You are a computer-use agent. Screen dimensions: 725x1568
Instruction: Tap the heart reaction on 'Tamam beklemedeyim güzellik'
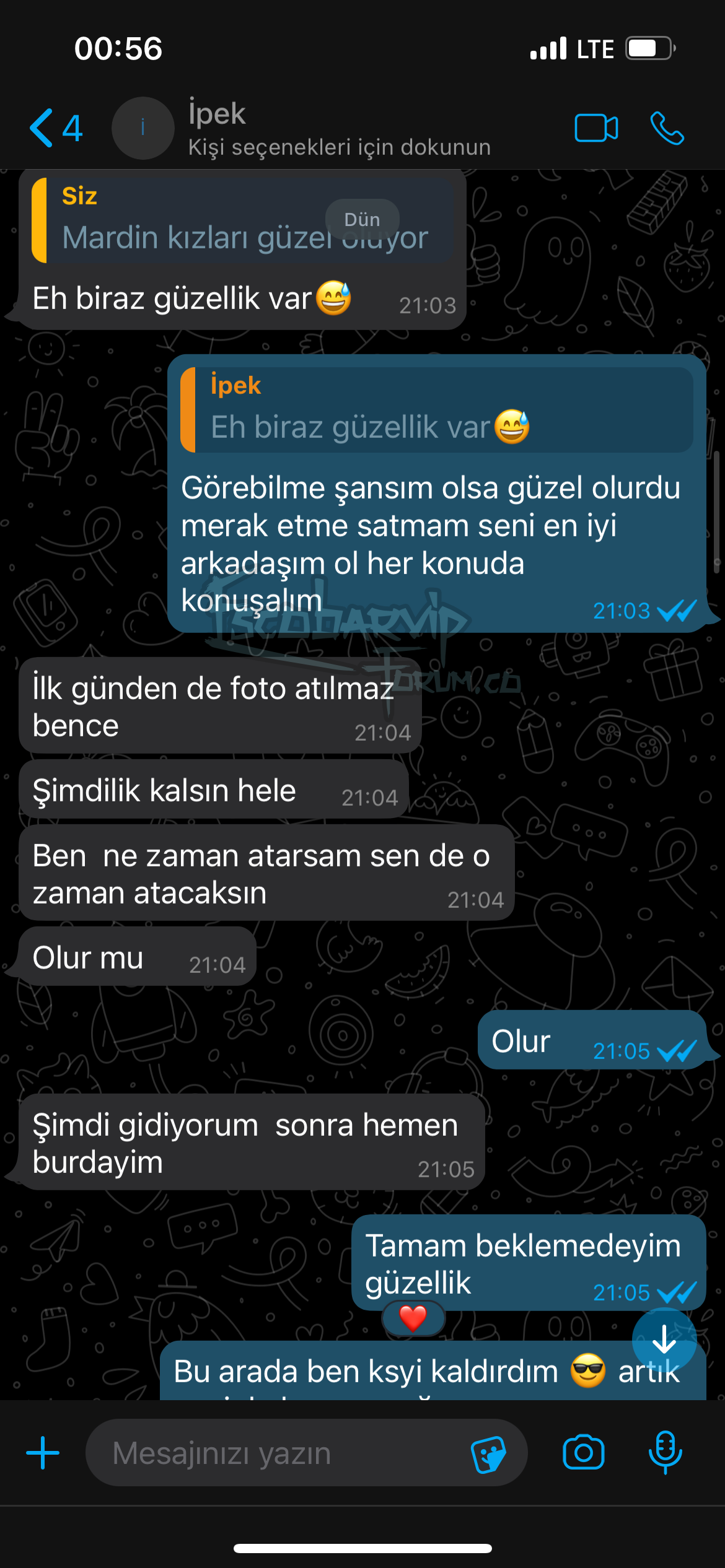click(413, 1318)
